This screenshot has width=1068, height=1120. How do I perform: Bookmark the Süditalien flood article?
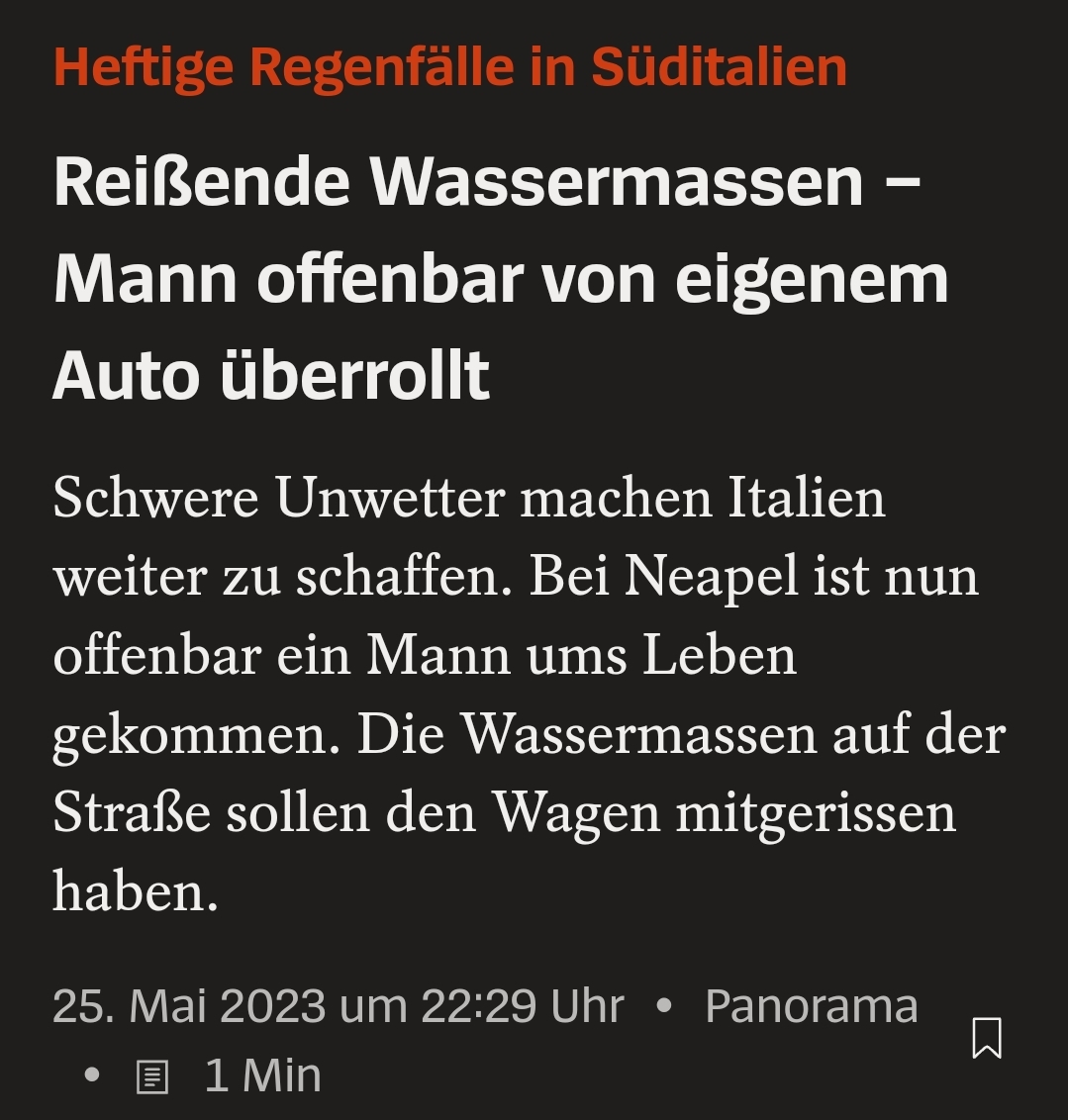pyautogui.click(x=986, y=1037)
